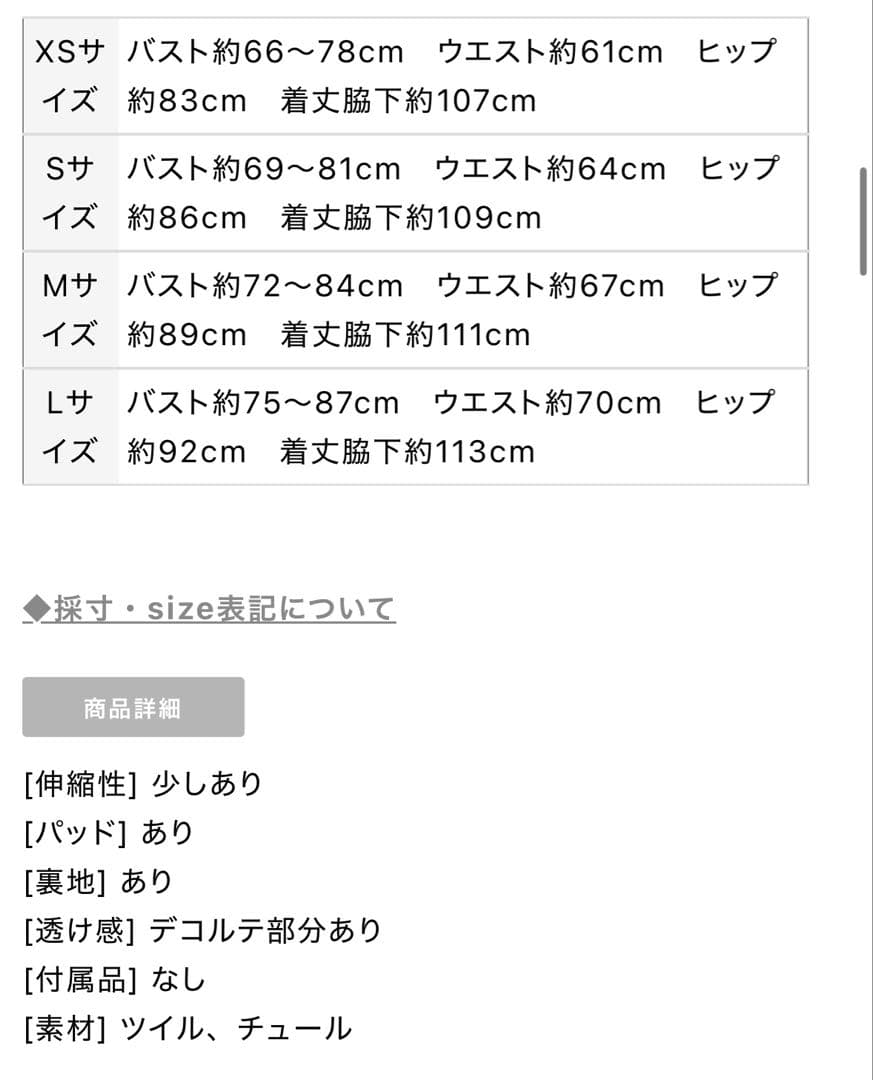This screenshot has width=873, height=1080.
Task: Open the 採寸・size表記について link
Action: (x=209, y=608)
